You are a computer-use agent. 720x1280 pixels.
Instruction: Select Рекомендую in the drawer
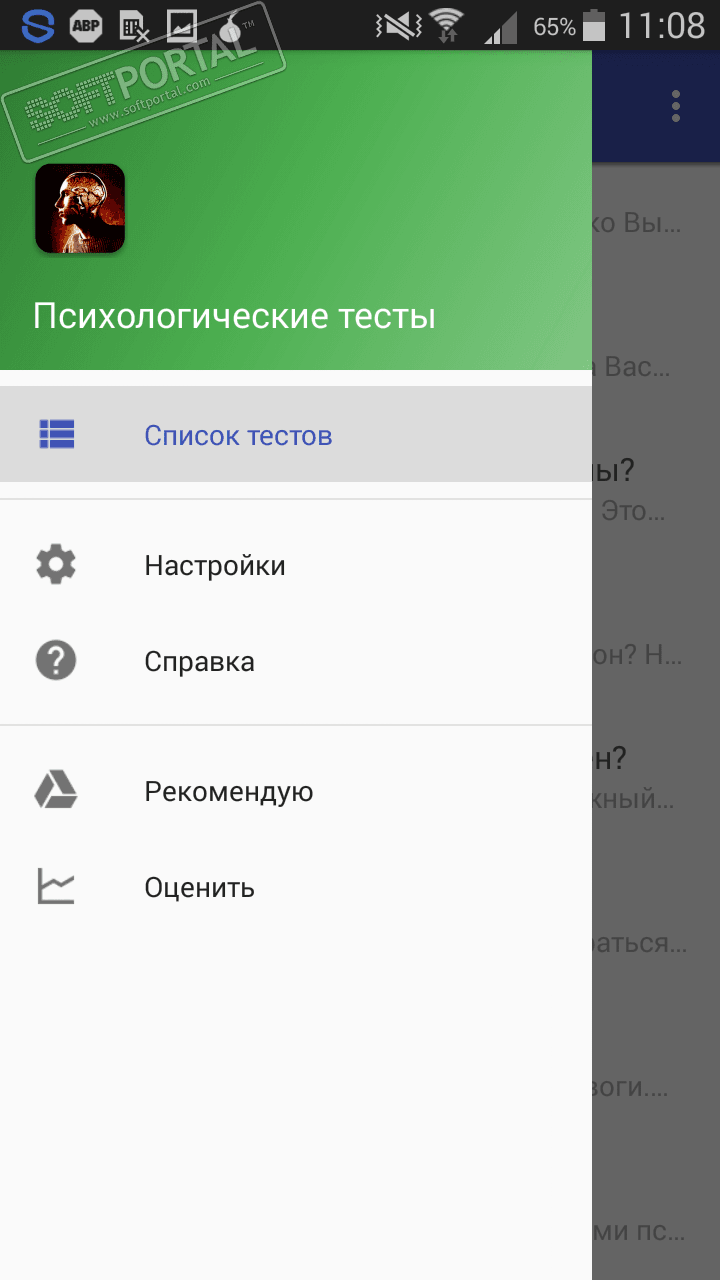pyautogui.click(x=228, y=792)
